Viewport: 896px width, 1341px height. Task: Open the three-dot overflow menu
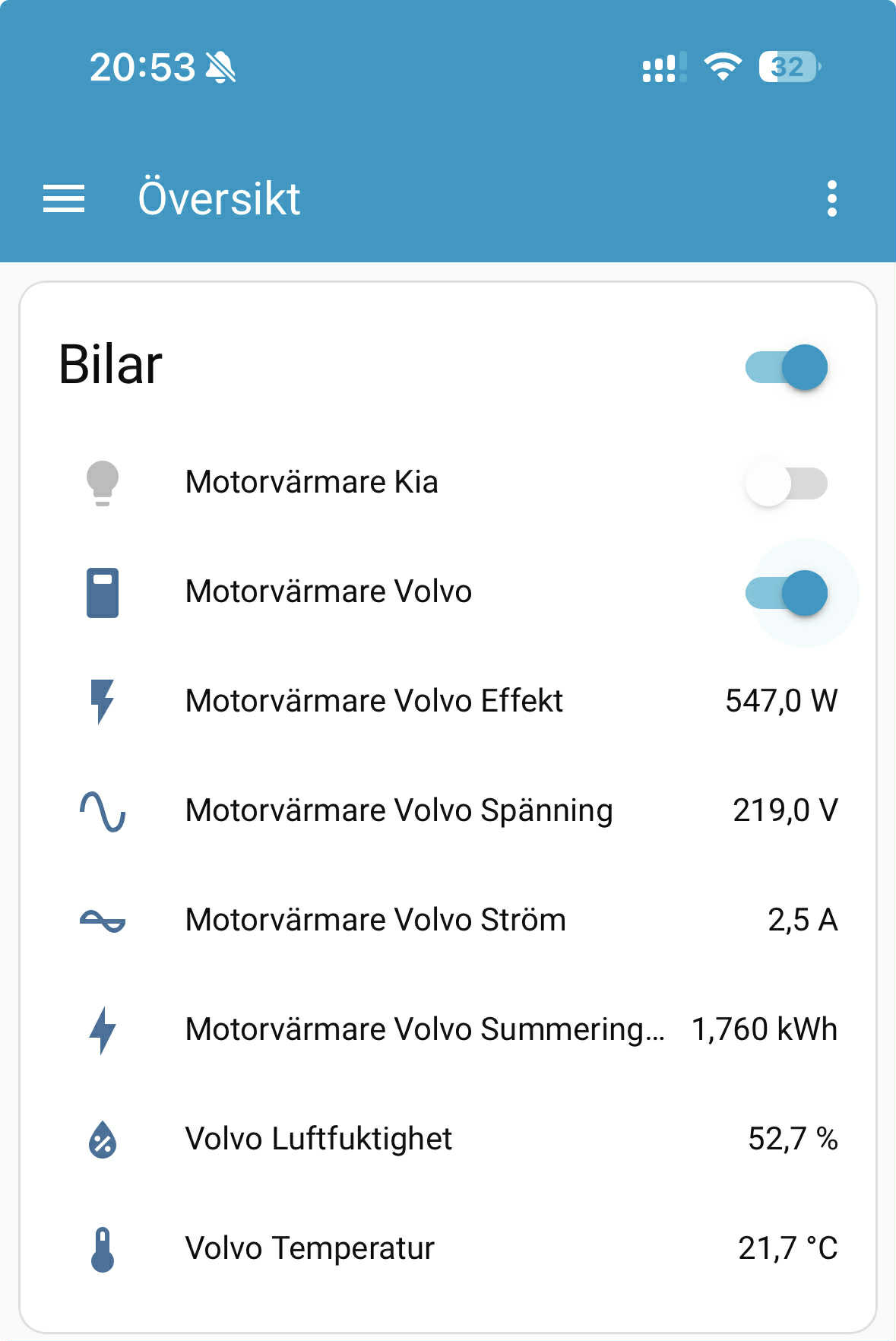point(832,198)
